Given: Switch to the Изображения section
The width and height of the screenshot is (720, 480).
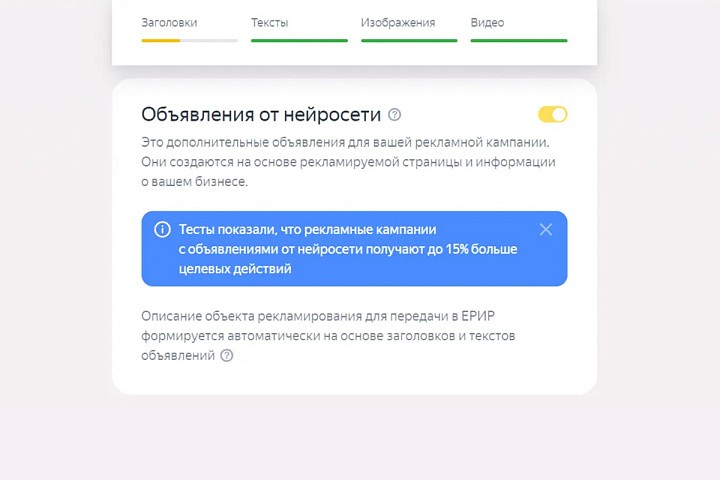Looking at the screenshot, I should click(398, 23).
